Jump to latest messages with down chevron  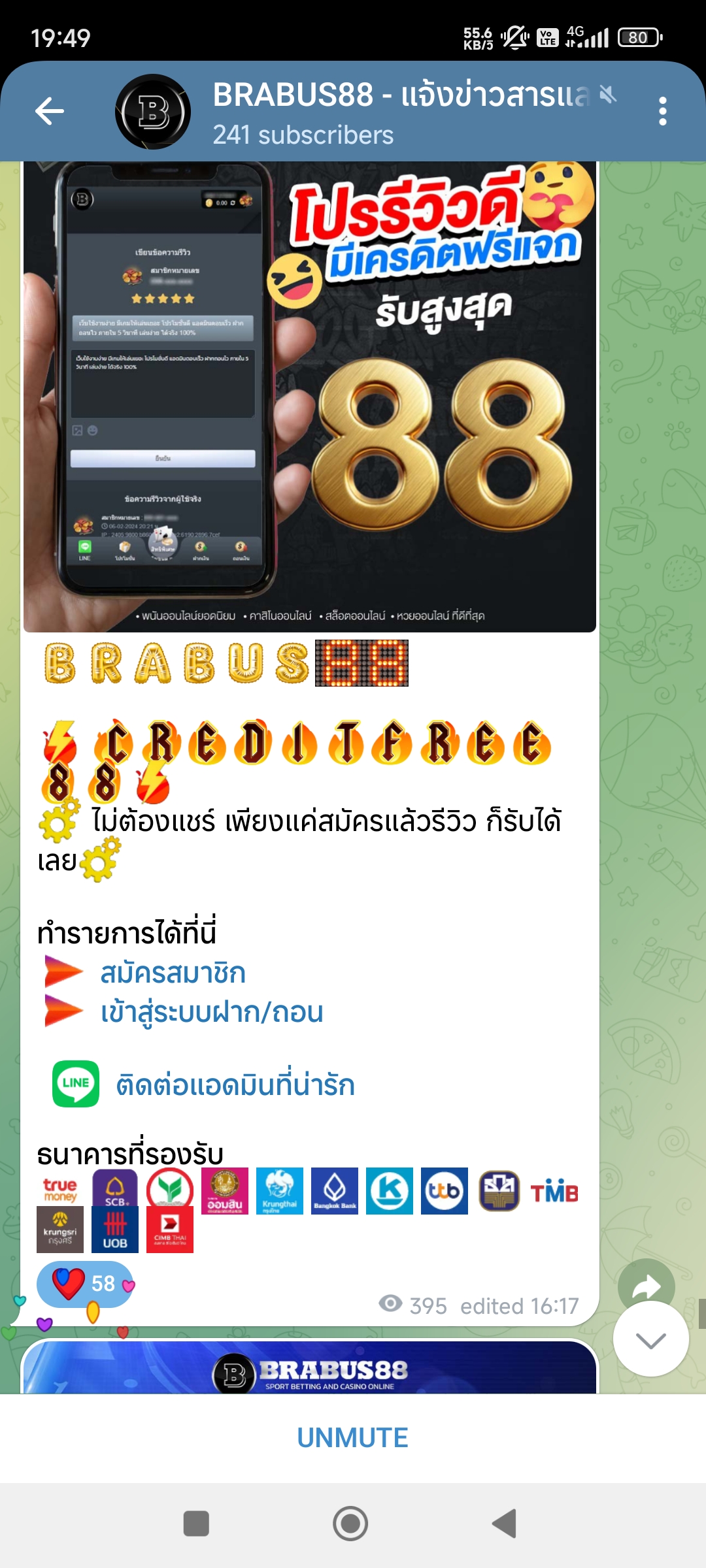650,1339
